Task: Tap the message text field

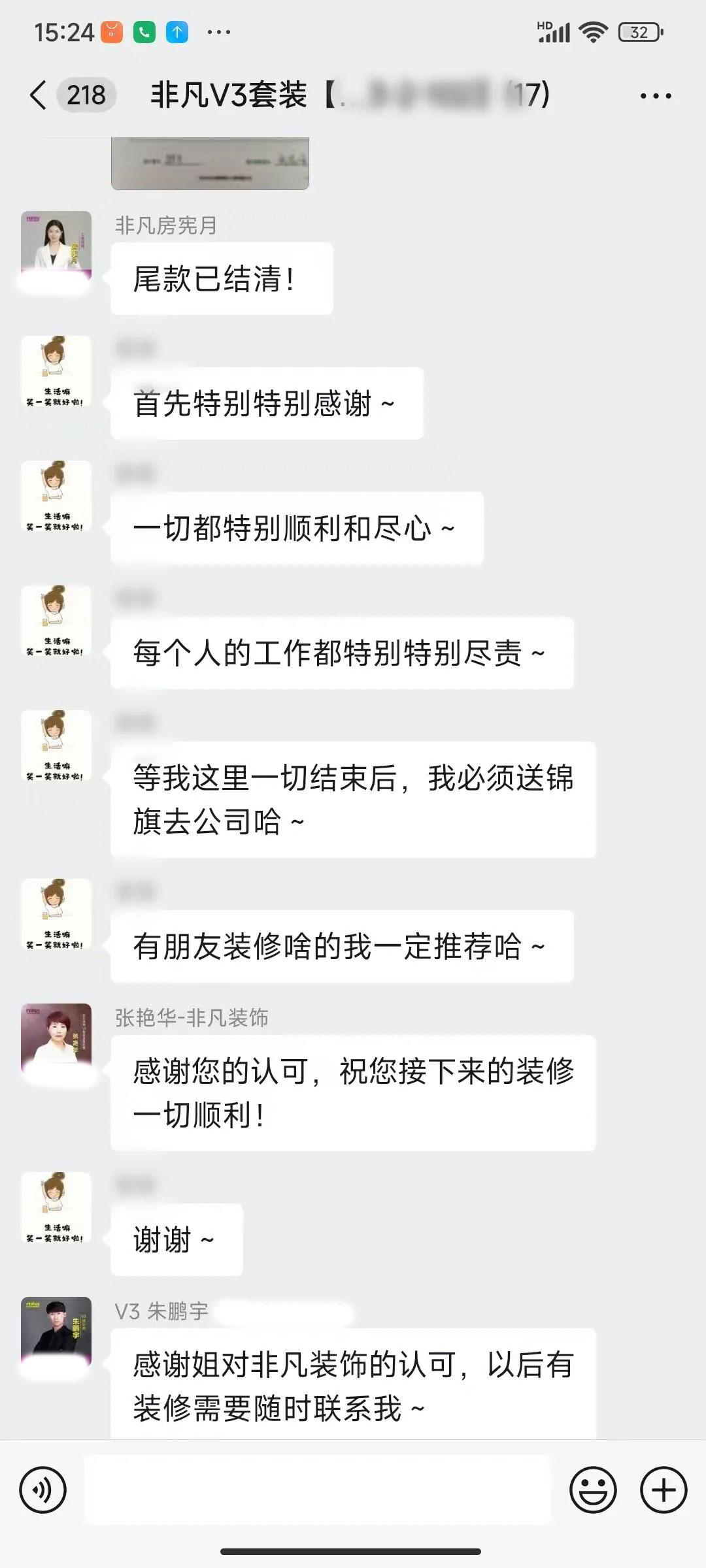Action: [x=318, y=1490]
